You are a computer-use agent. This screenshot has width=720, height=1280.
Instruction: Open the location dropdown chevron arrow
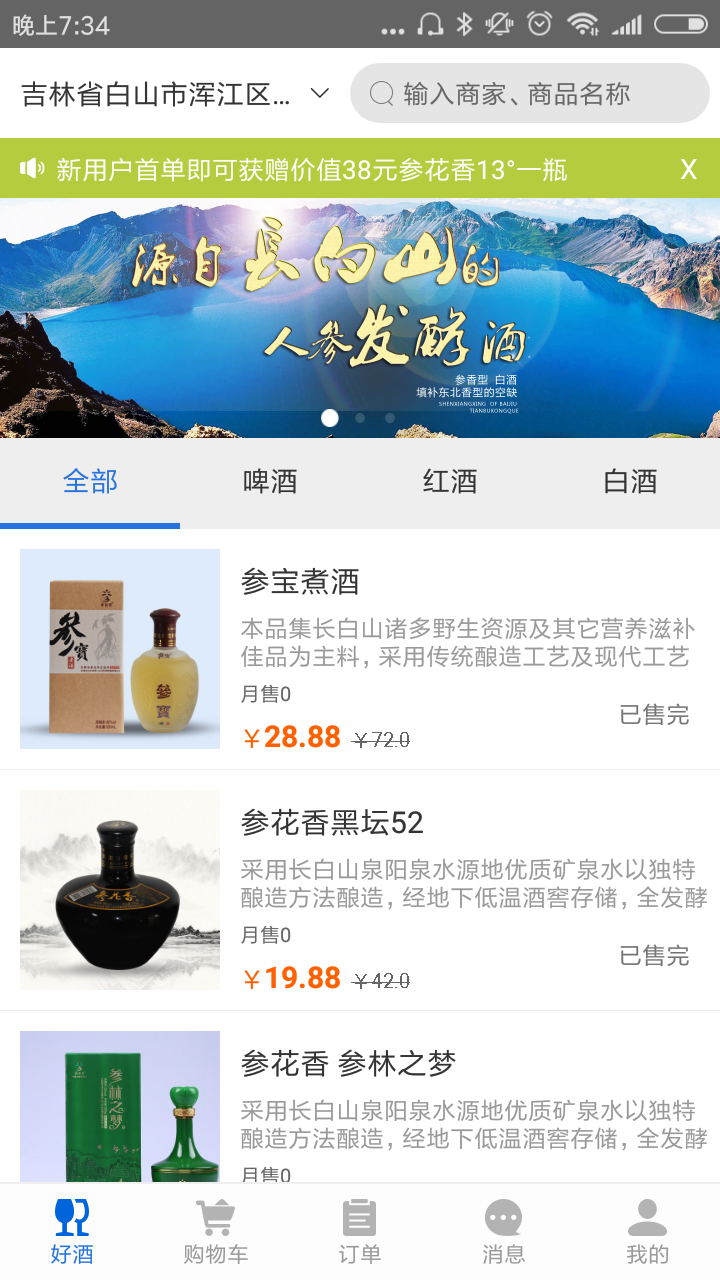[318, 92]
